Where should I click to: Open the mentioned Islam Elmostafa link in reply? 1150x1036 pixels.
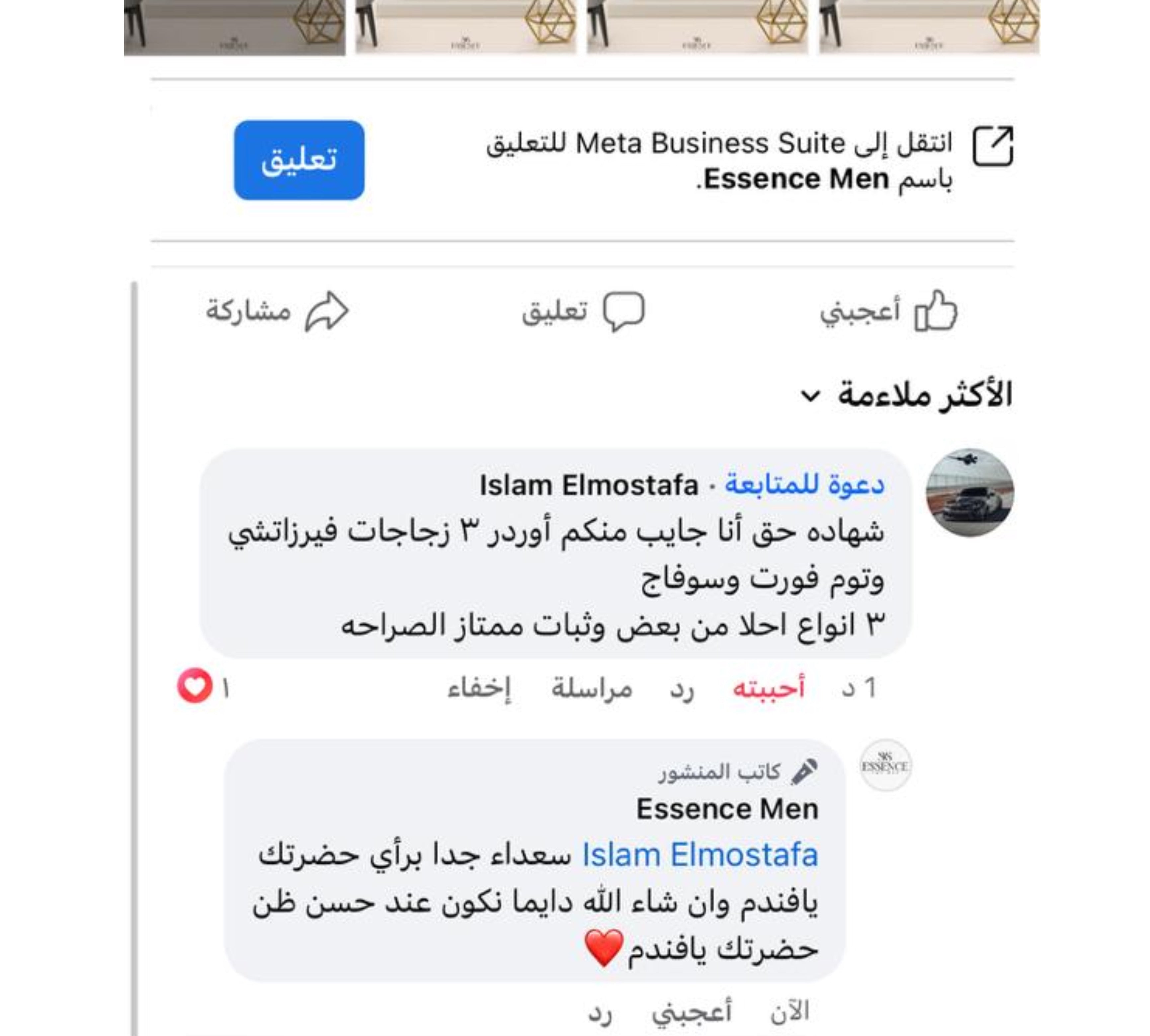(699, 856)
